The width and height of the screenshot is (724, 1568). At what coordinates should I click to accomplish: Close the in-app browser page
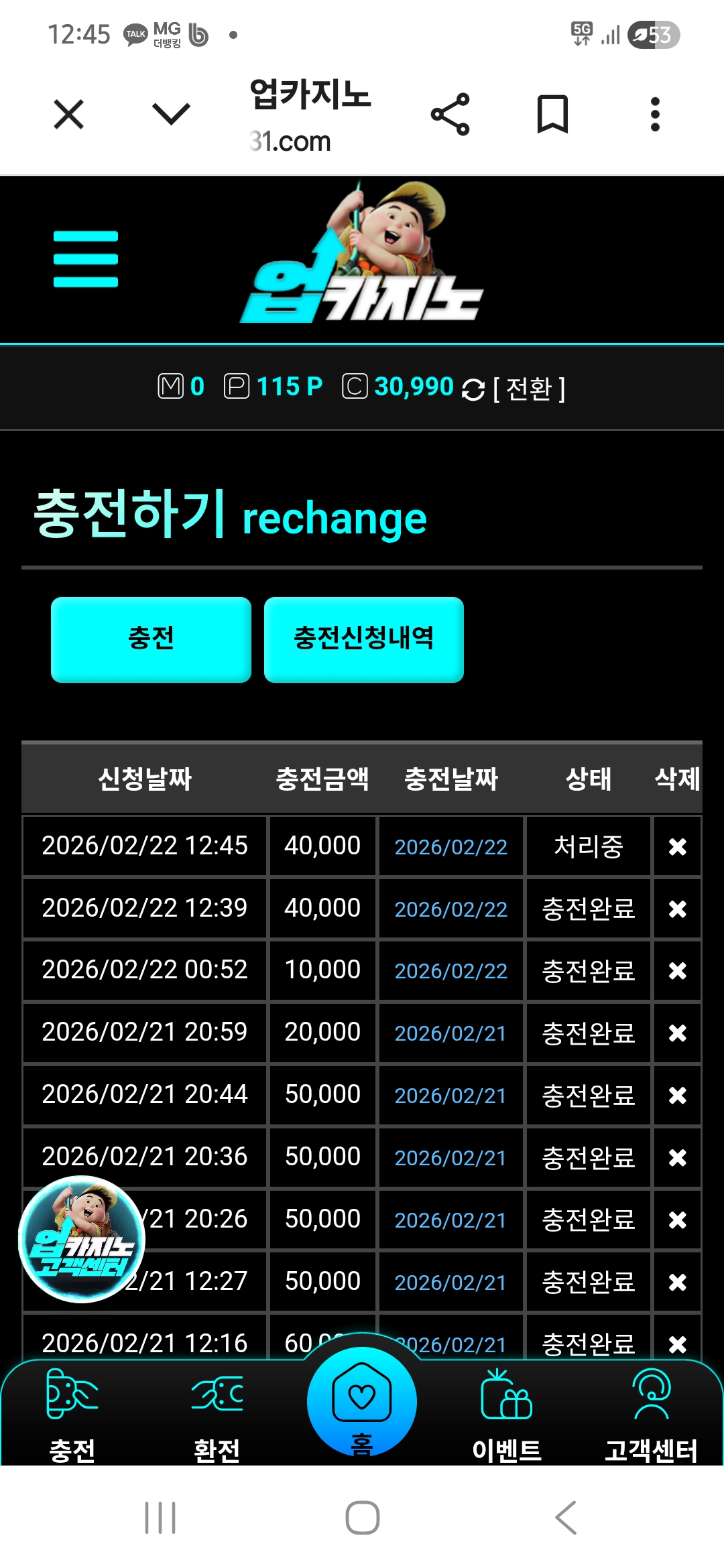(68, 114)
